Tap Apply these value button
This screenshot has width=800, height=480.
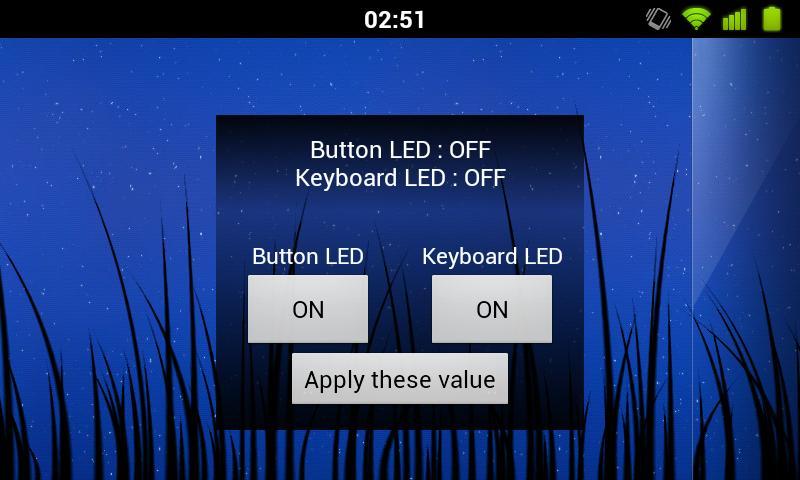pos(400,379)
